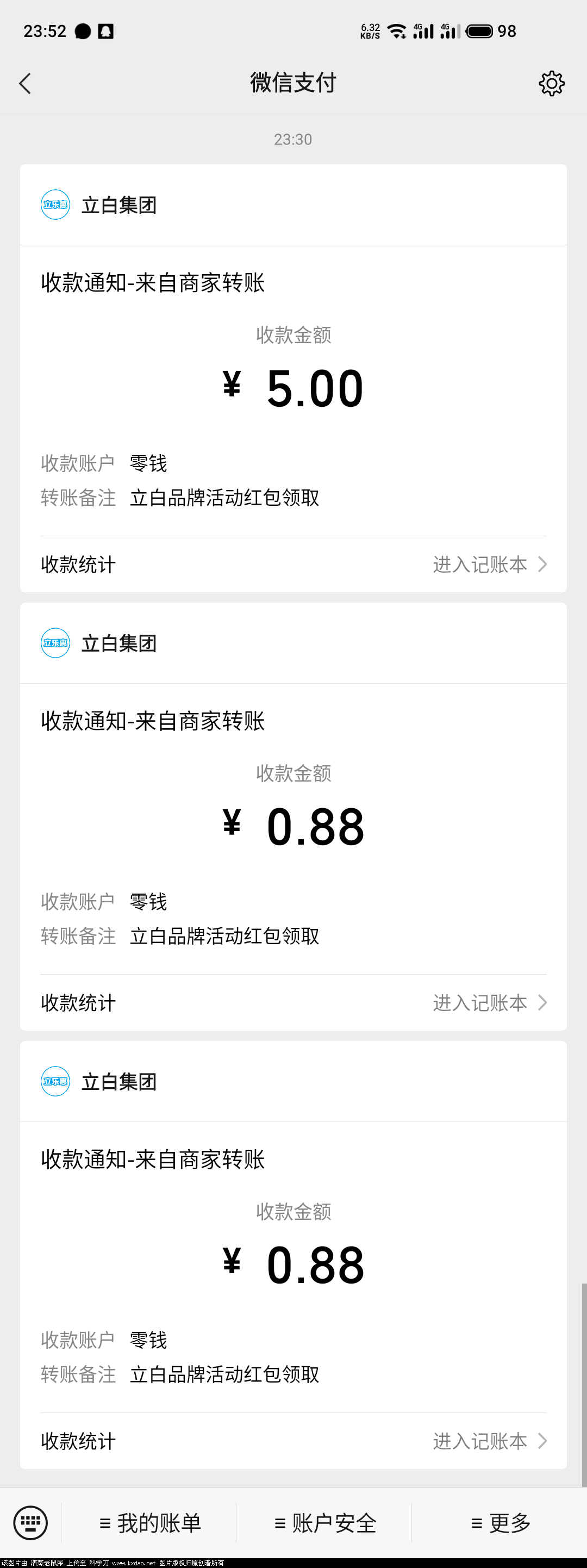
Task: Tap the battery indicator in the status bar
Action: 480,30
